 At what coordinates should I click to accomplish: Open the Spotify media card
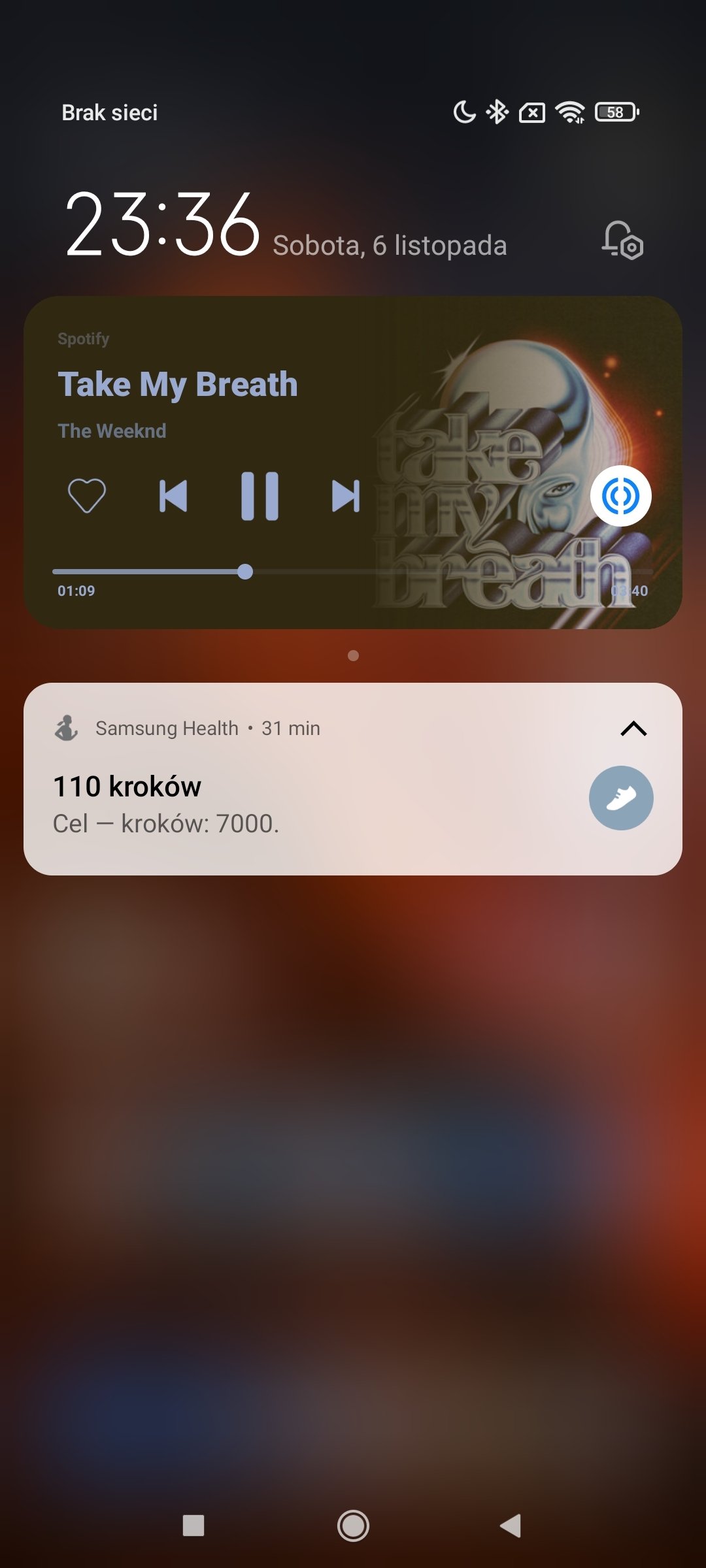[x=353, y=463]
